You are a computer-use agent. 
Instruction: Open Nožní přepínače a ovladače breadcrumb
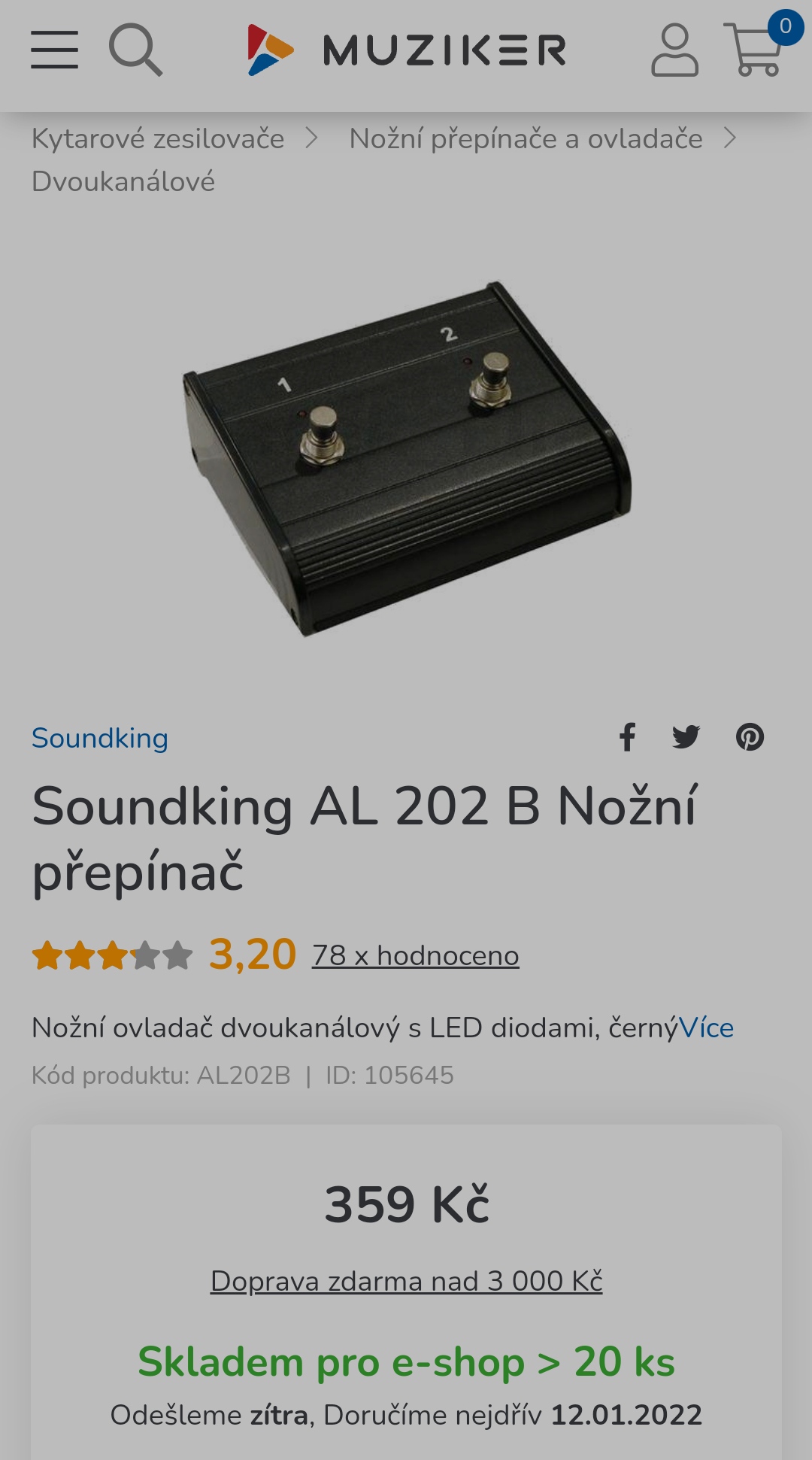coord(526,139)
